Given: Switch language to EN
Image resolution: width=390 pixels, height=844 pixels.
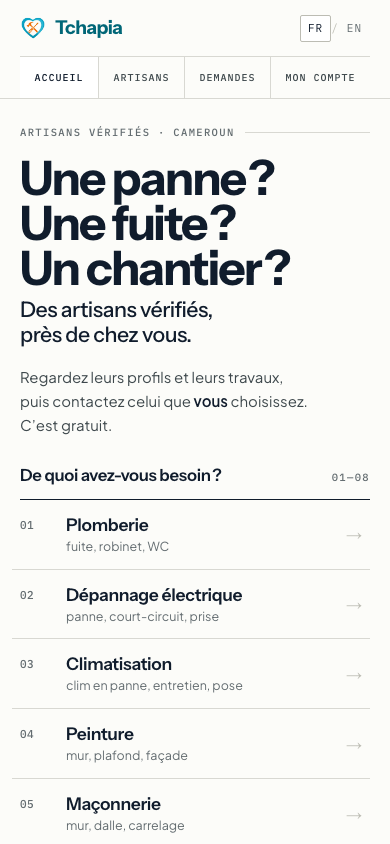Looking at the screenshot, I should click(354, 29).
